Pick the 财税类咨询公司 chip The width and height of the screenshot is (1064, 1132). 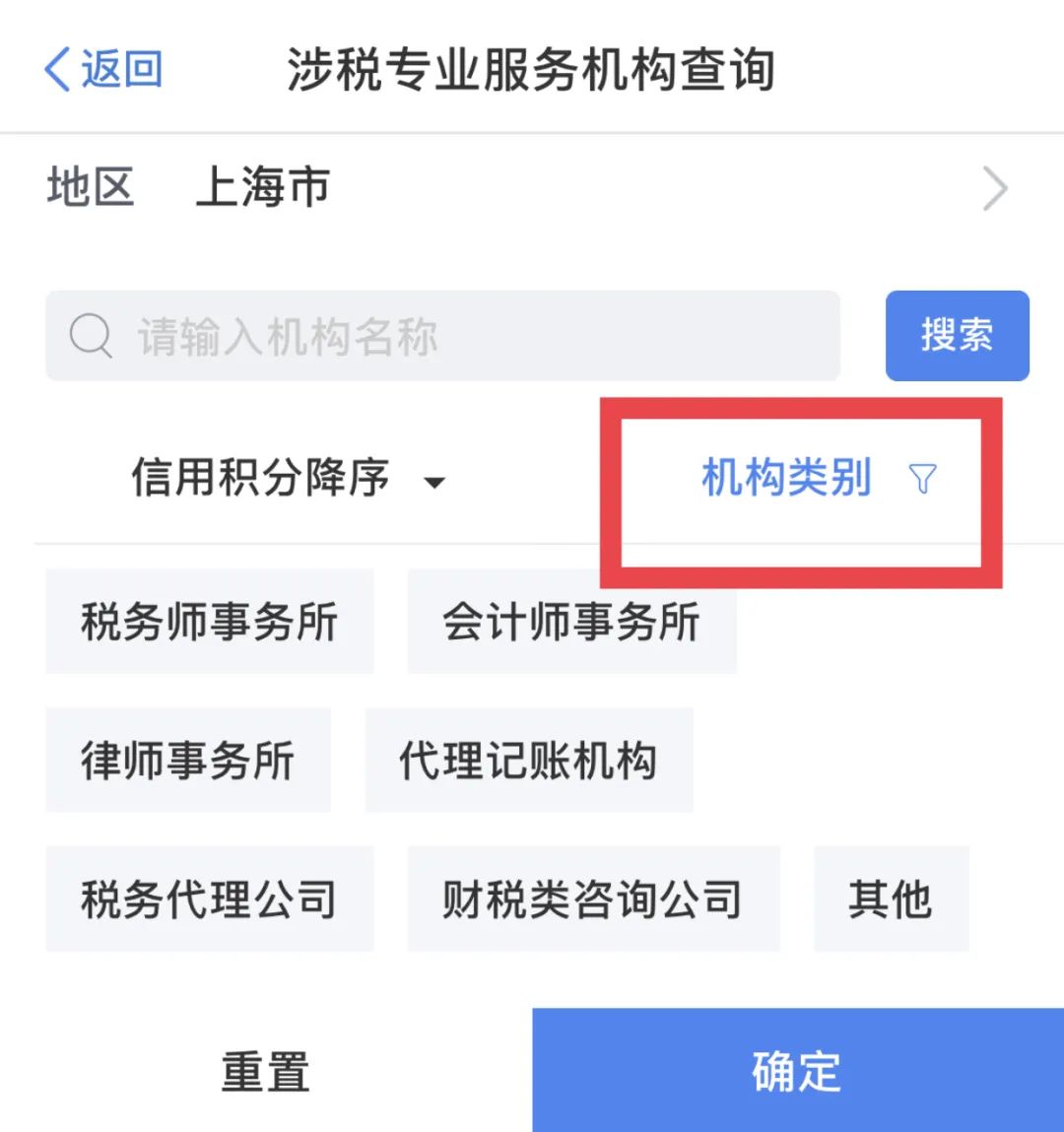[x=593, y=899]
